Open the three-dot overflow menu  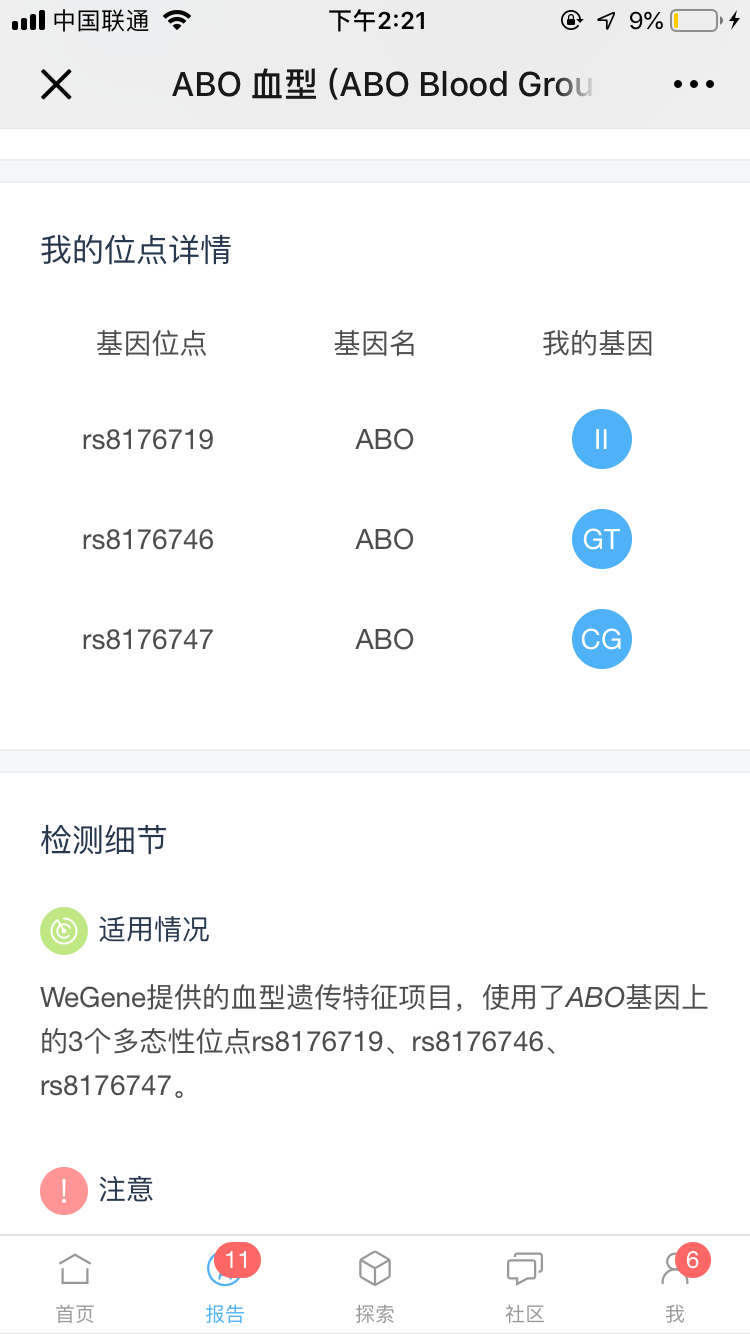pyautogui.click(x=694, y=85)
